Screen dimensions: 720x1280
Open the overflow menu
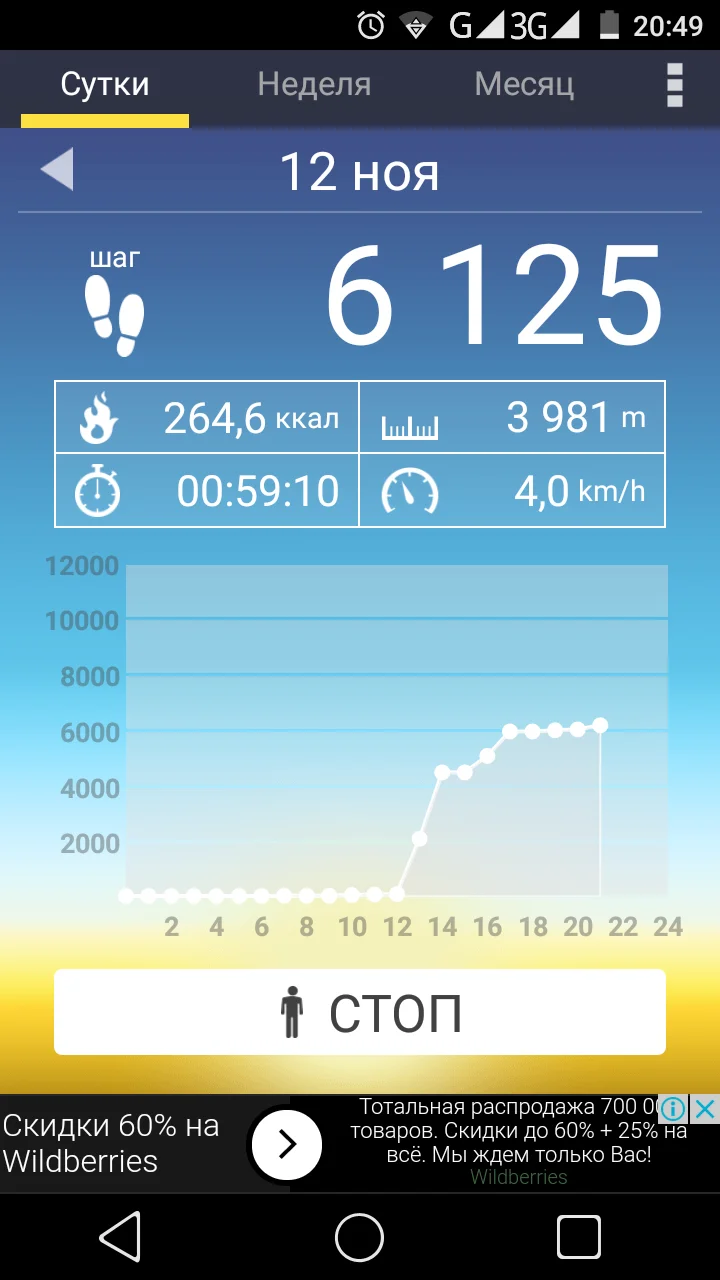pos(675,85)
